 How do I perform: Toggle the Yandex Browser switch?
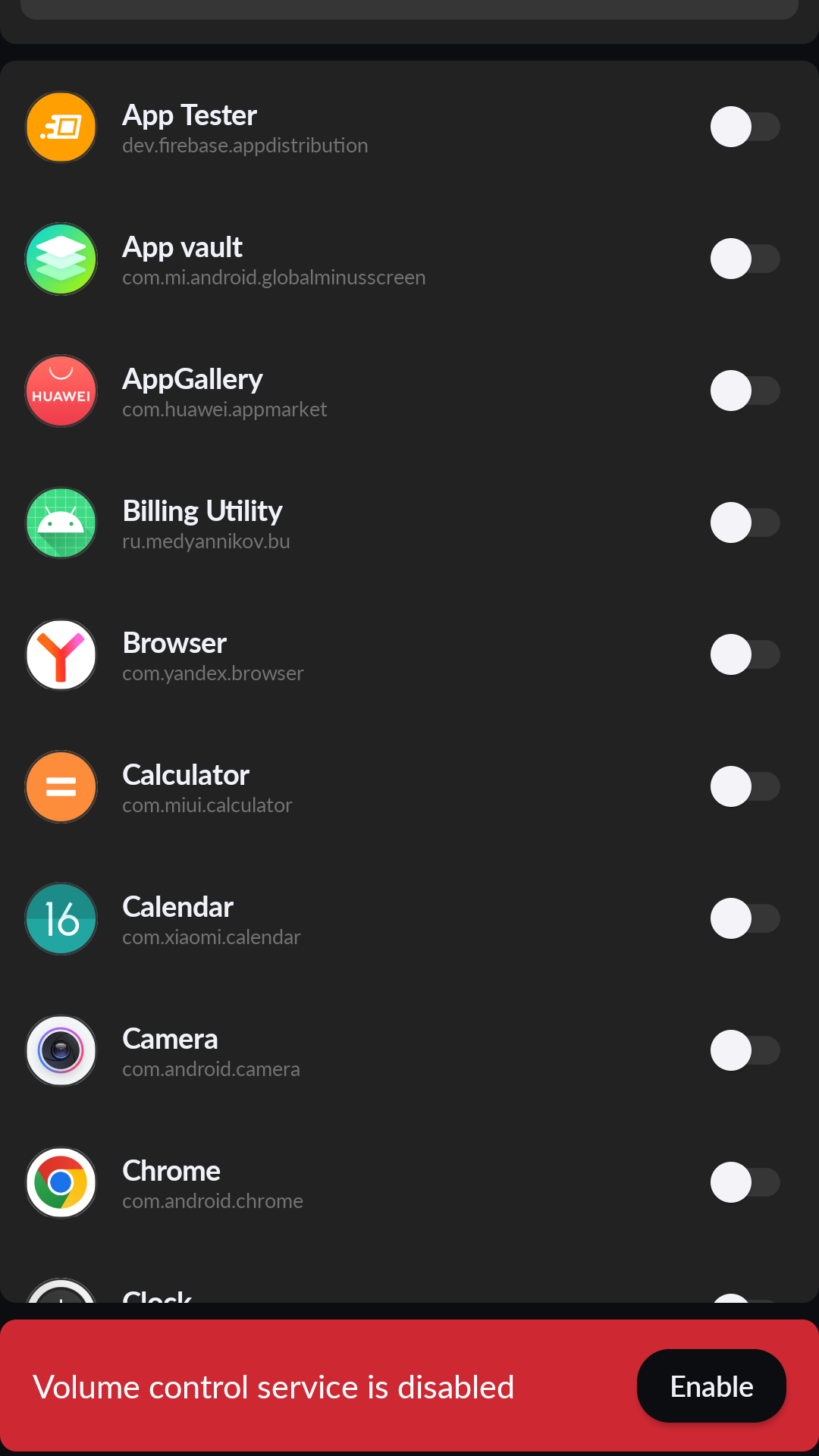745,654
